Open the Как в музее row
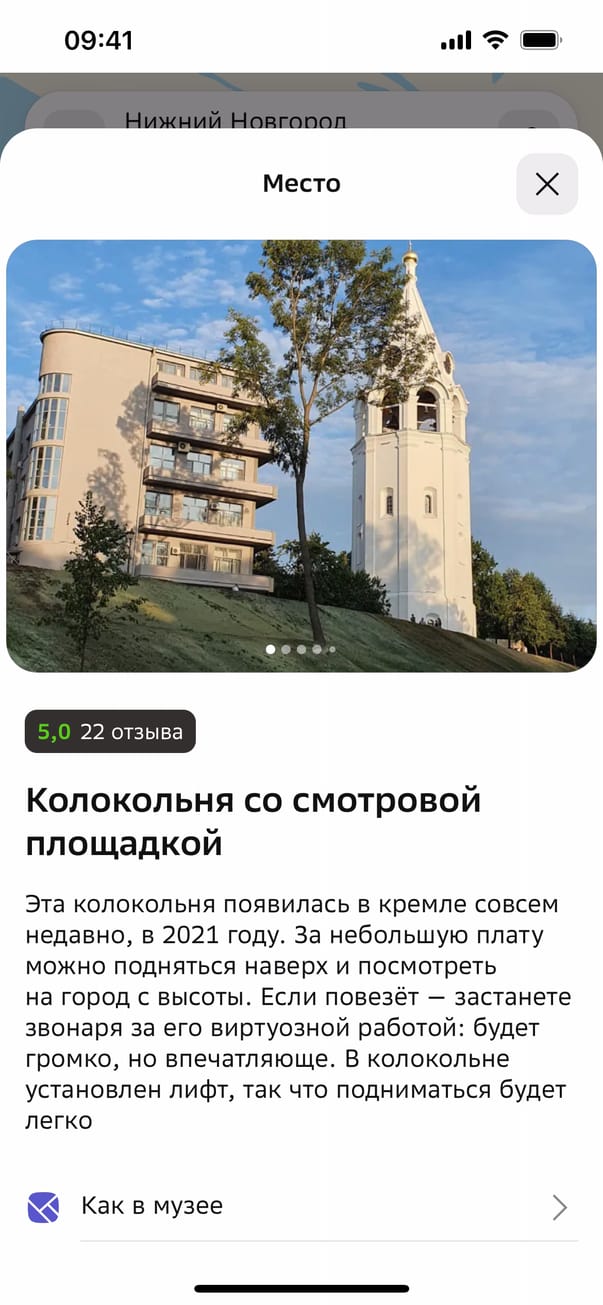This screenshot has height=1305, width=603. [301, 1207]
